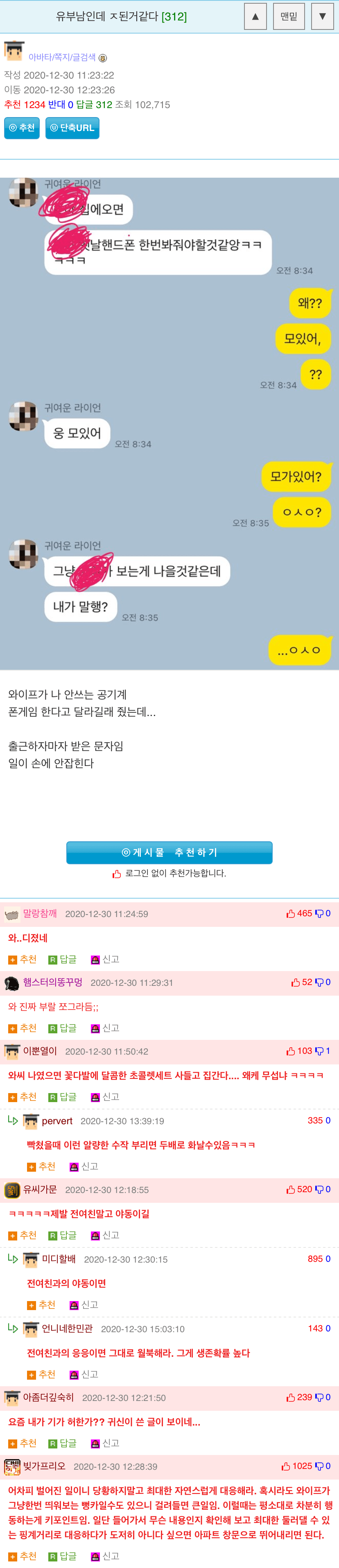This screenshot has width=339, height=1568.
Task: Report 언니네한민관's reply
Action: point(84,1374)
